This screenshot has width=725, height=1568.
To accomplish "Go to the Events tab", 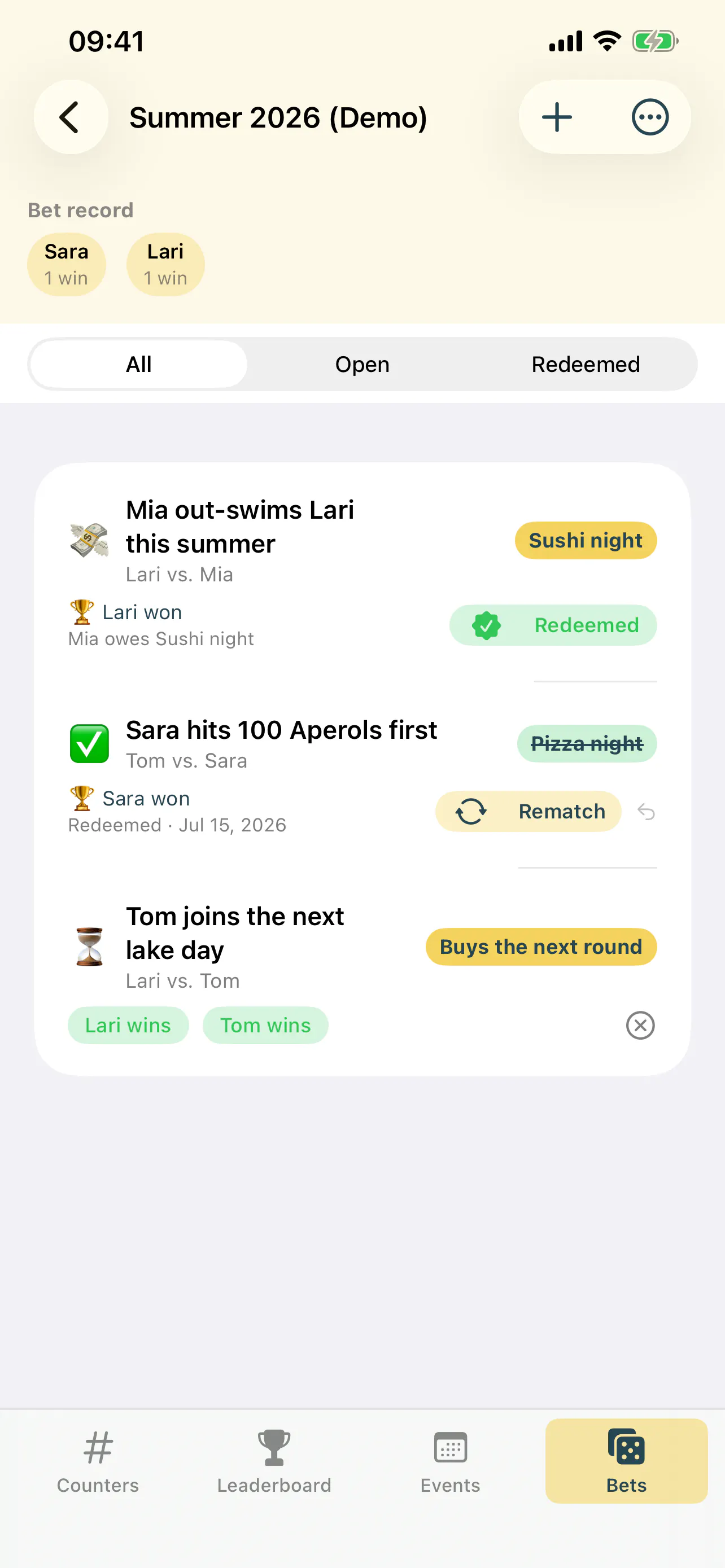I will [451, 1461].
